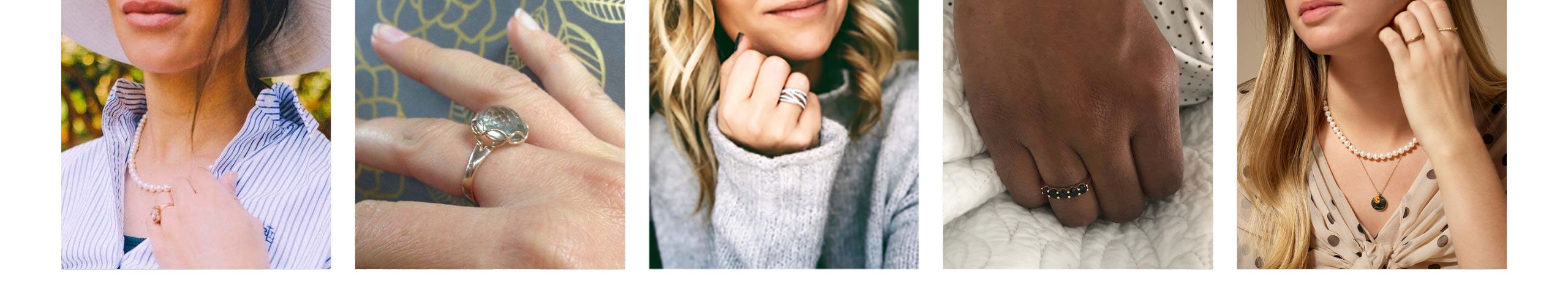View the silver ring with clear gemstone photo
This screenshot has width=1568, height=288.
[490, 134]
